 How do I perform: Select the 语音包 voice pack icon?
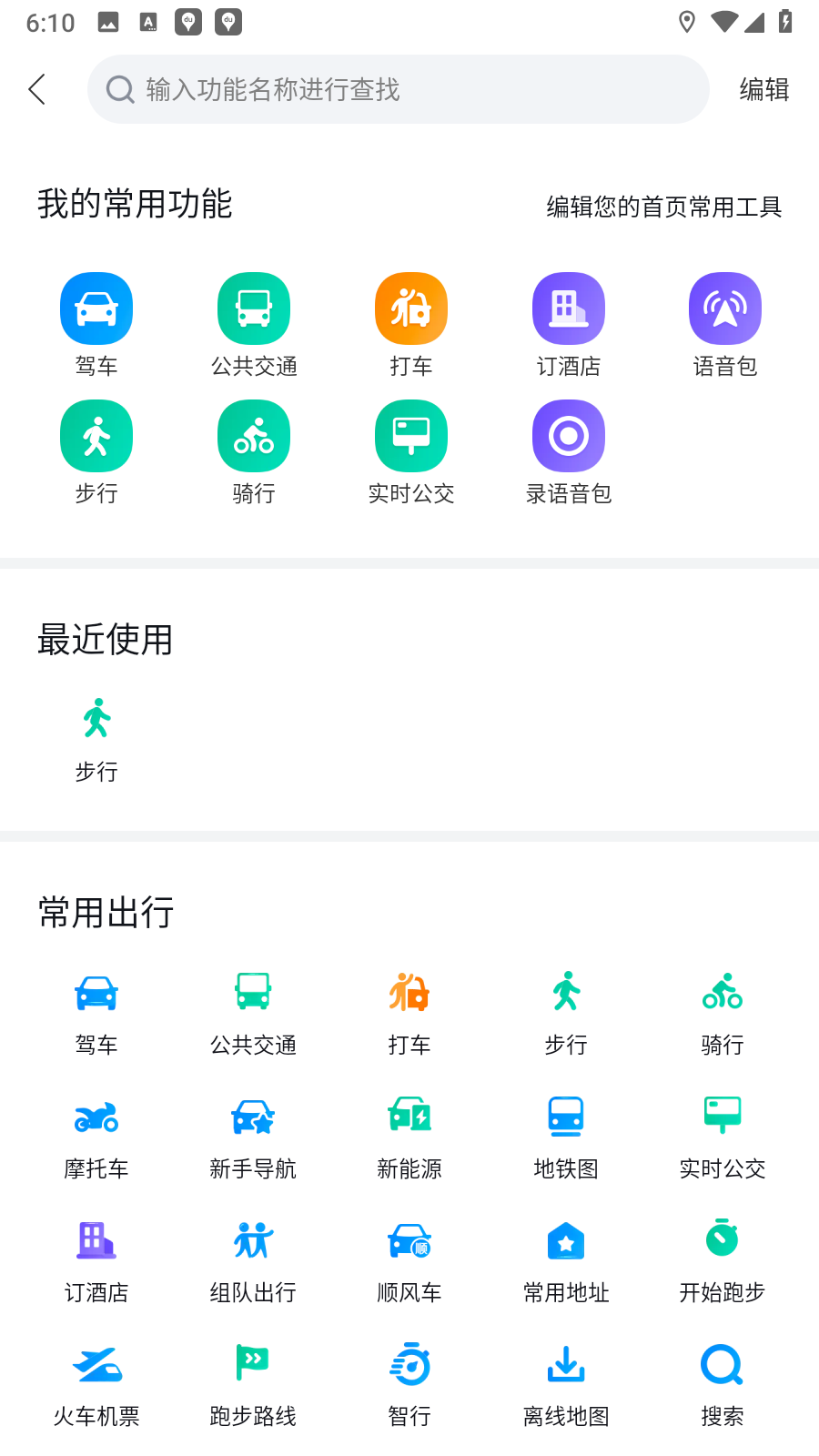(x=724, y=308)
